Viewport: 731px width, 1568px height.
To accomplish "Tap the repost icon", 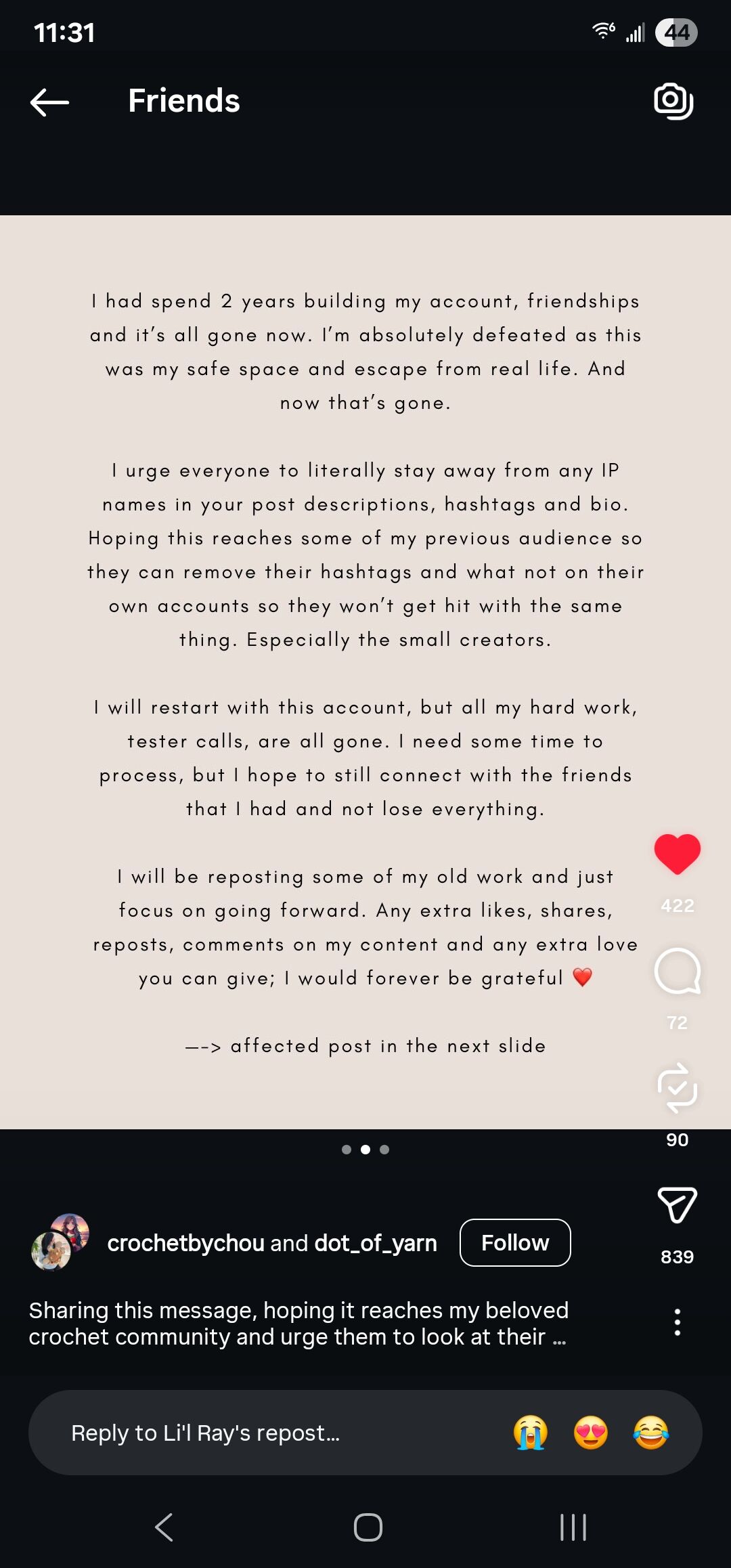I will pyautogui.click(x=677, y=1088).
